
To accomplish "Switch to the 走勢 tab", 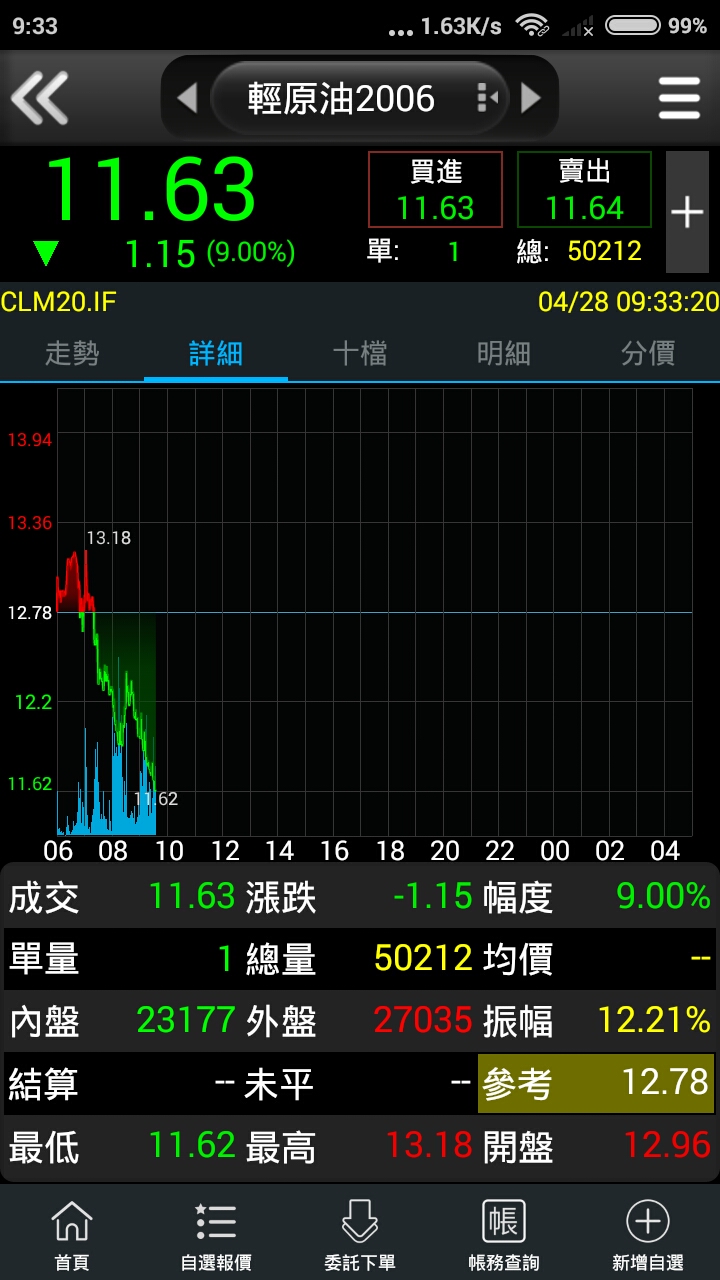I will (72, 353).
